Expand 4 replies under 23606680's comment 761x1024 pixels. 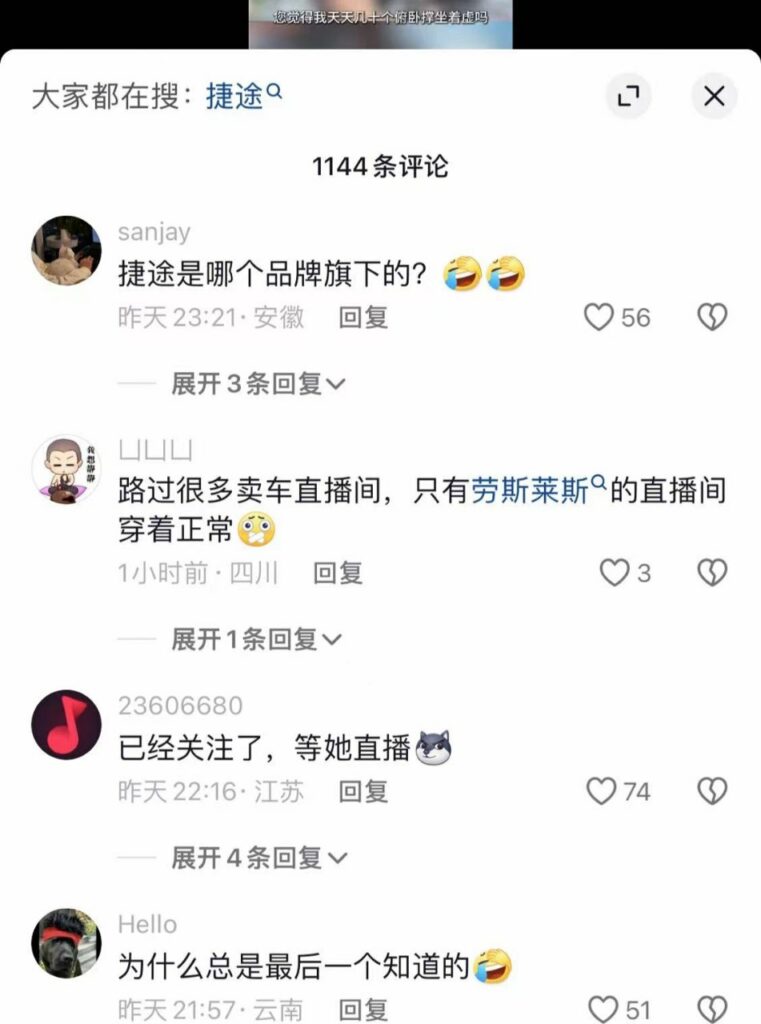point(258,857)
